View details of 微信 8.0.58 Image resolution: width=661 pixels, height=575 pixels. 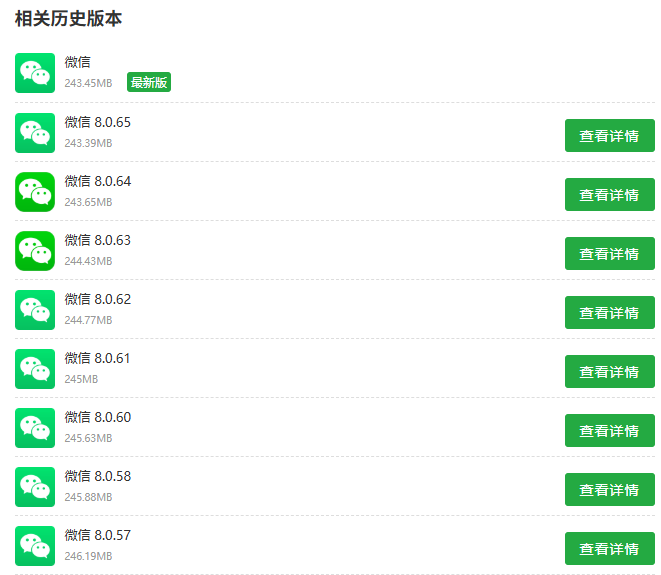point(609,490)
